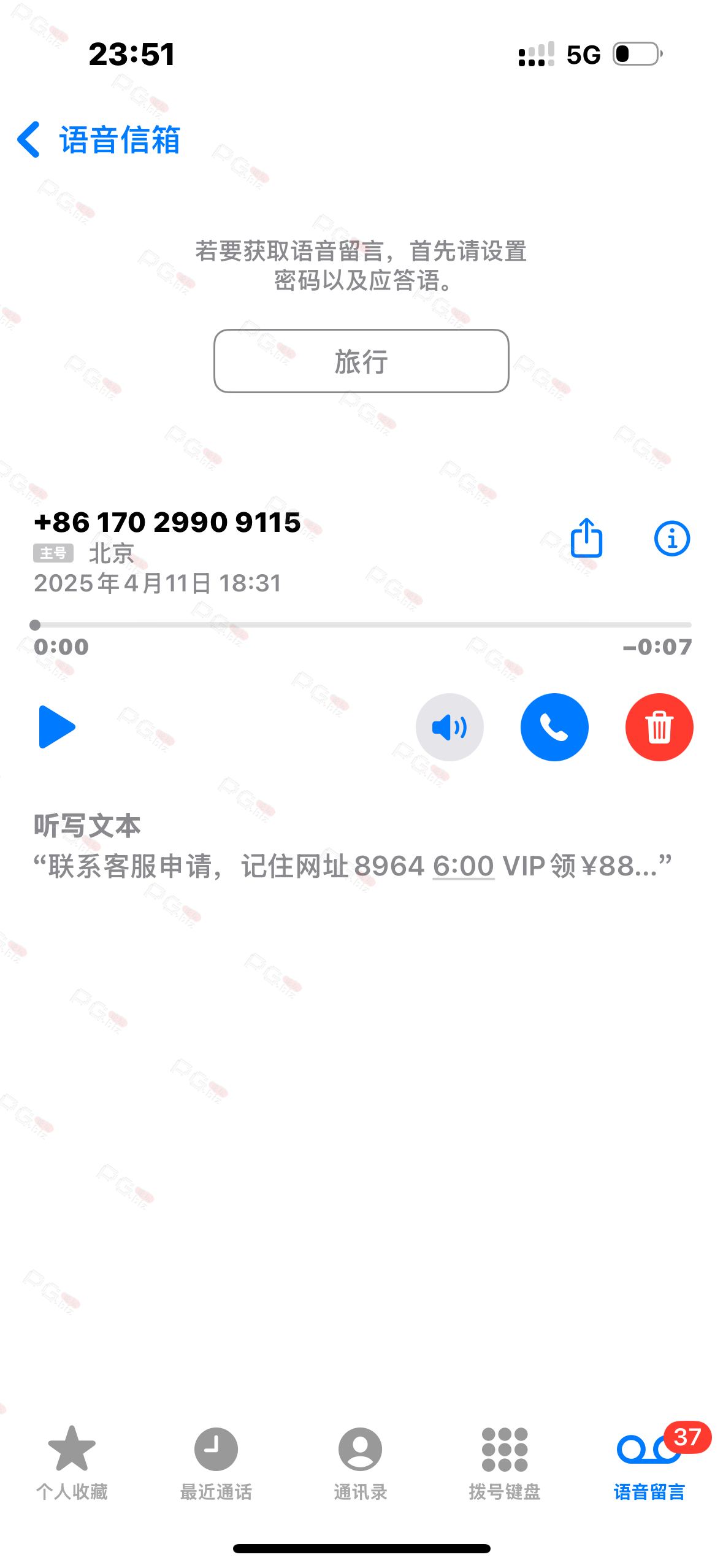The width and height of the screenshot is (723, 1568).
Task: Switch to the 个人收藏 tab
Action: coord(72,1462)
